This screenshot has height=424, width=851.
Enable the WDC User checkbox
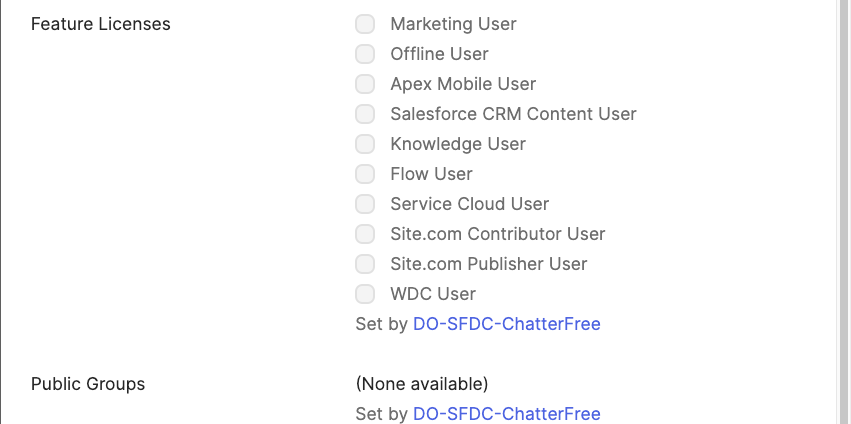pyautogui.click(x=365, y=294)
